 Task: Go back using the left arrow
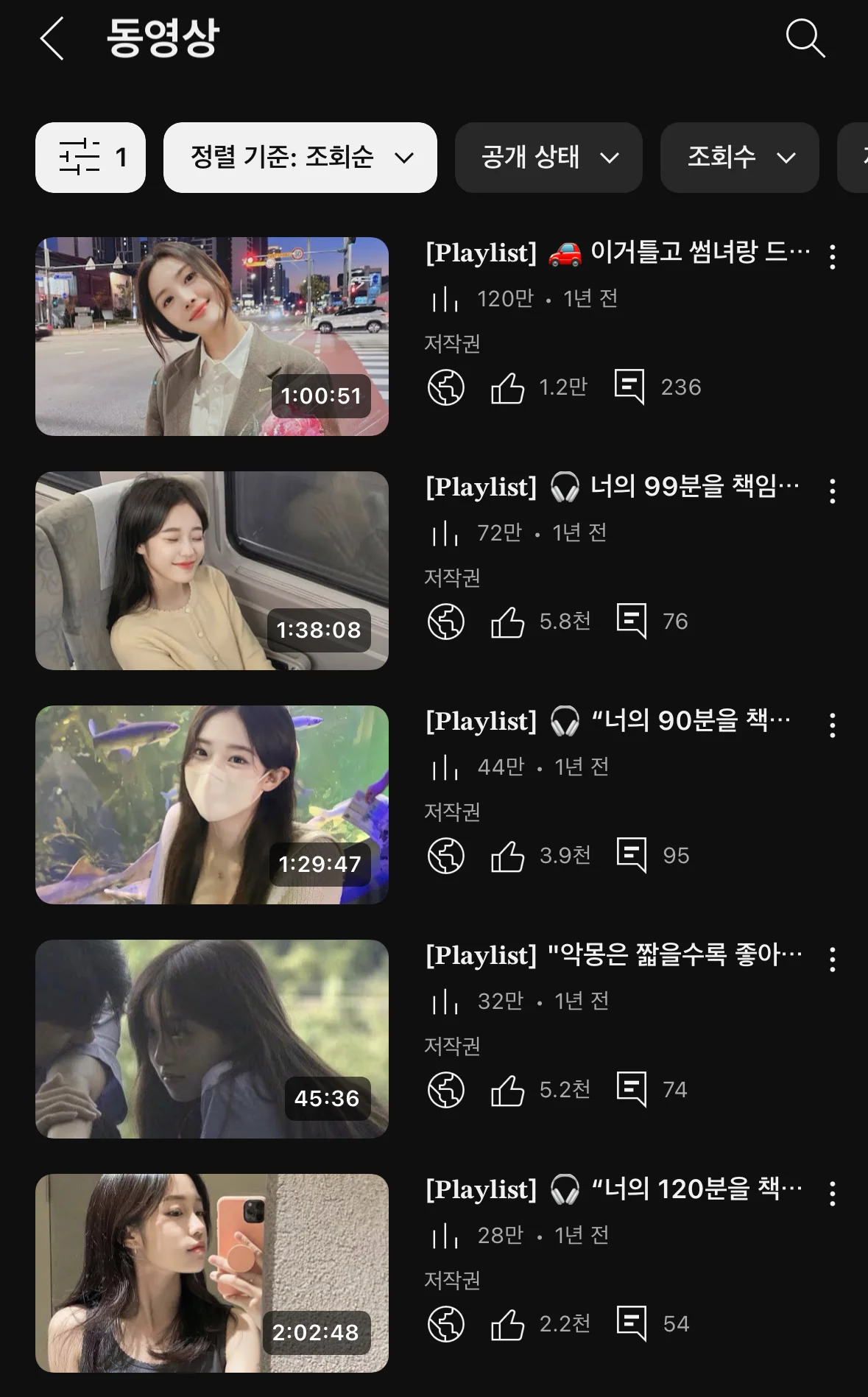[50, 41]
